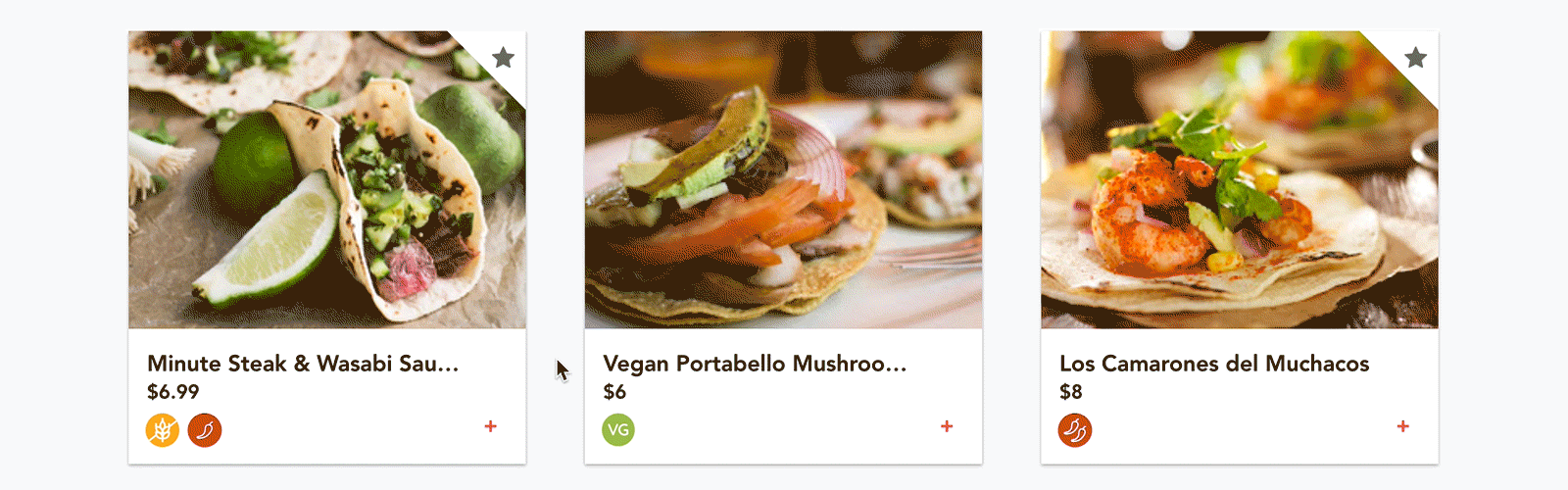This screenshot has width=1568, height=490.
Task: Add Vegan Portabello Mushroom taco with plus
Action: pos(947,426)
